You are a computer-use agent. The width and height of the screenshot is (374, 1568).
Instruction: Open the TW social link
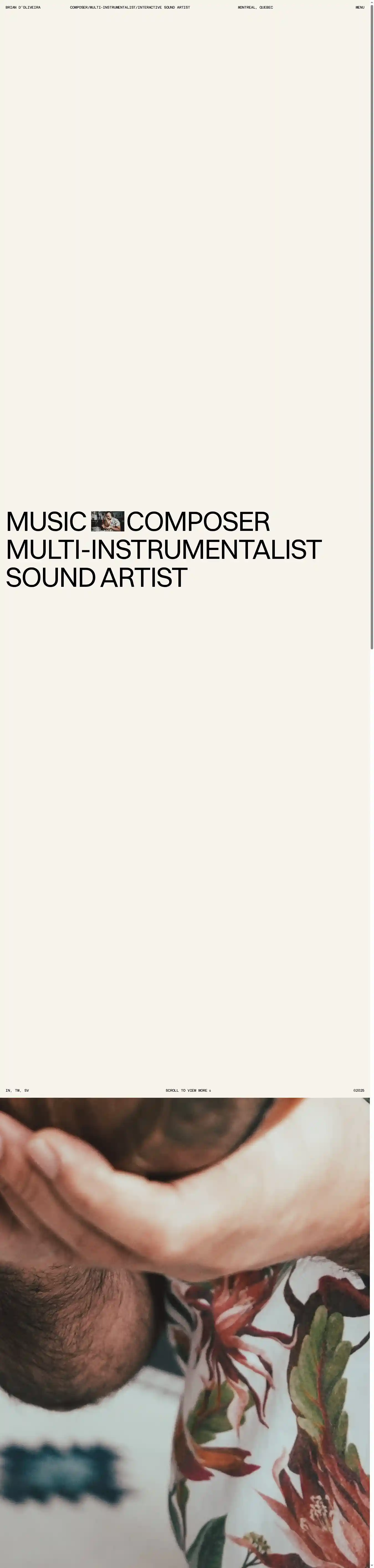click(x=17, y=1090)
